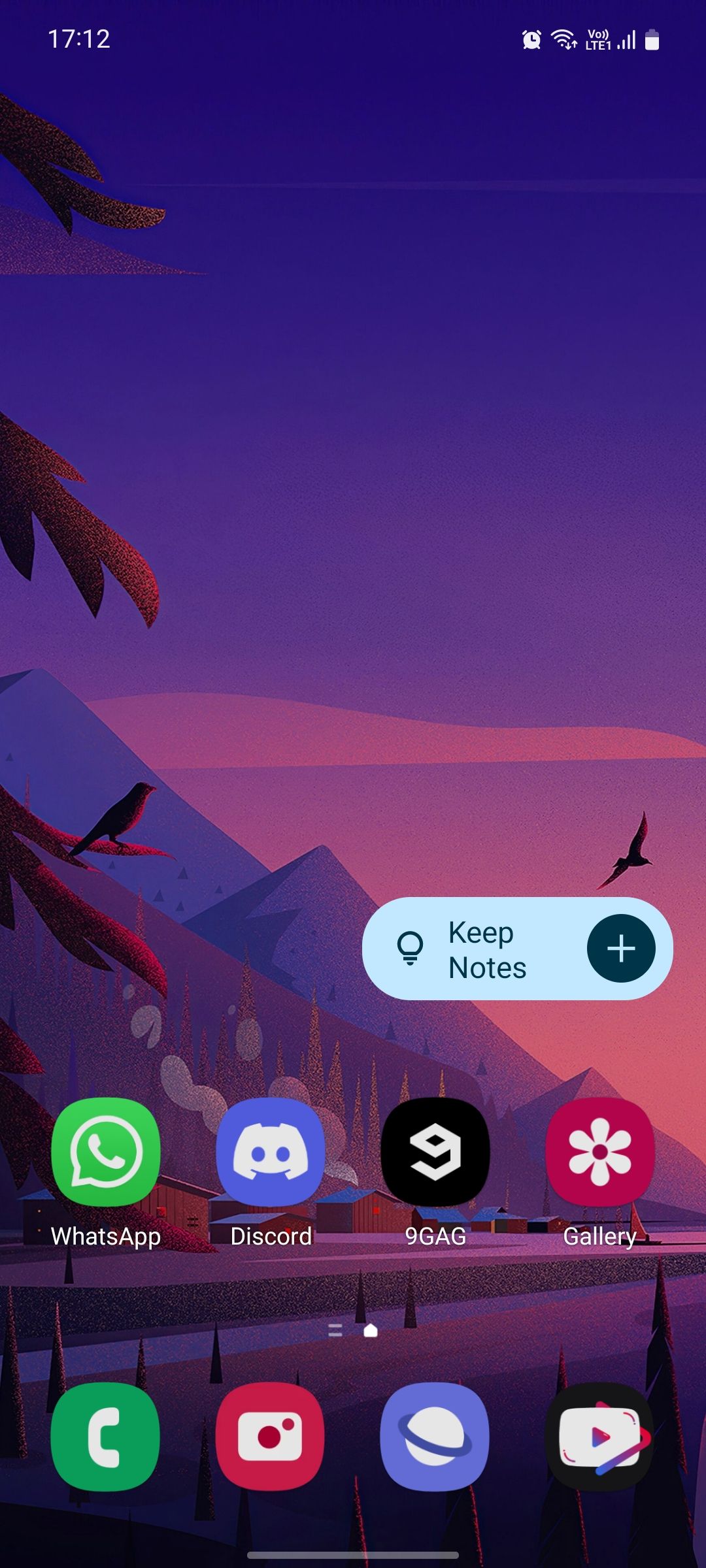This screenshot has height=1568, width=706.
Task: Open the YouTube Vanced app
Action: tap(599, 1437)
